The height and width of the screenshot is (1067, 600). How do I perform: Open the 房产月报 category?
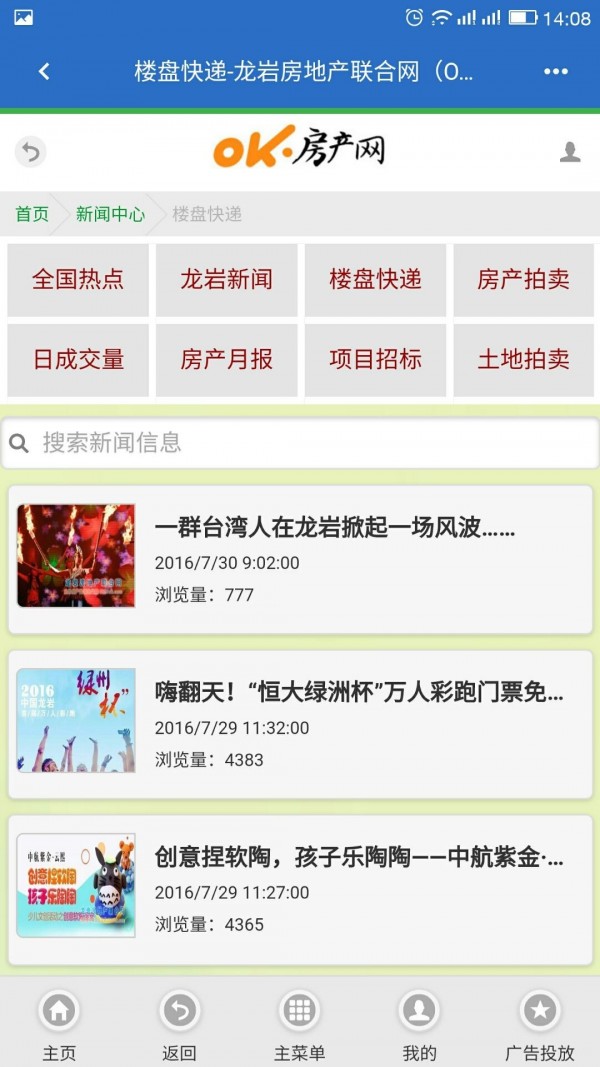pos(226,360)
